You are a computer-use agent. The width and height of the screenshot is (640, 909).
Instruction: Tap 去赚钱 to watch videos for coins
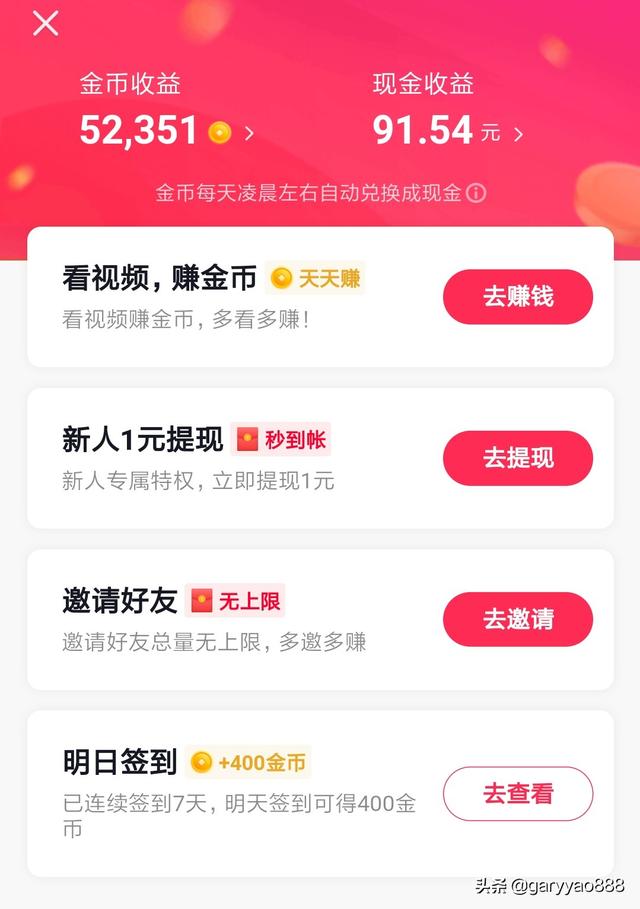point(517,297)
